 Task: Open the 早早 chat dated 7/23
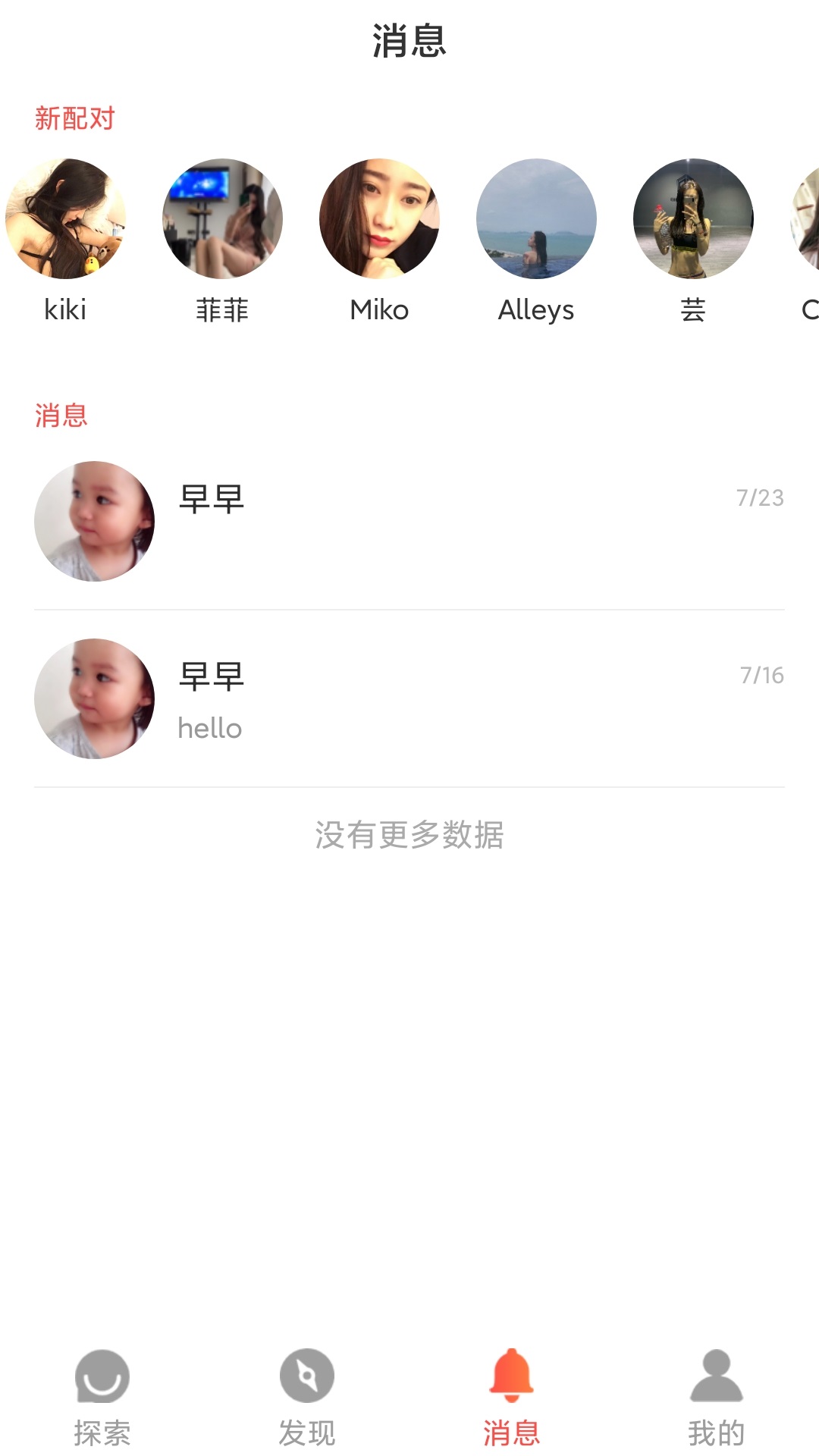pyautogui.click(x=409, y=521)
